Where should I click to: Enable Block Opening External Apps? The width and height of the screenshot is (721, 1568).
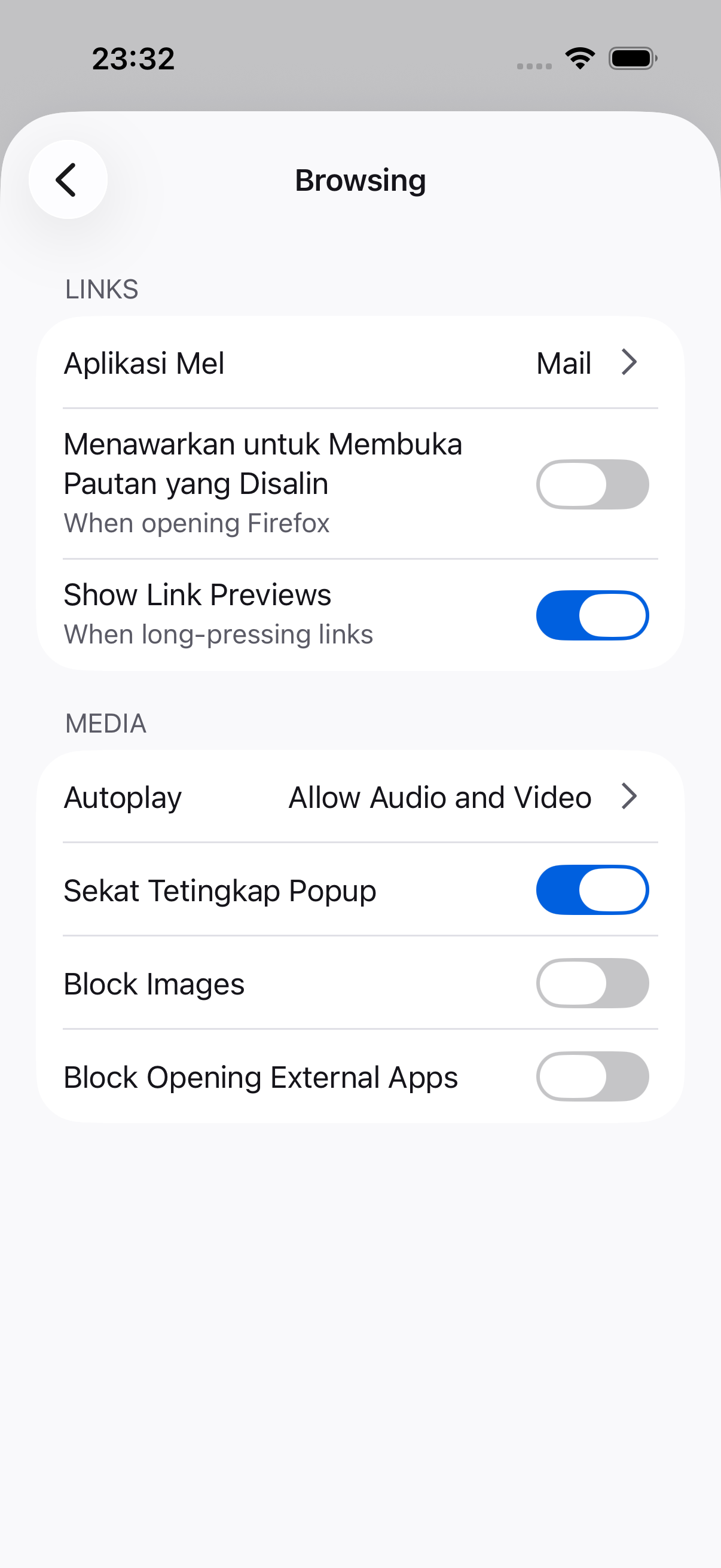pos(592,1076)
